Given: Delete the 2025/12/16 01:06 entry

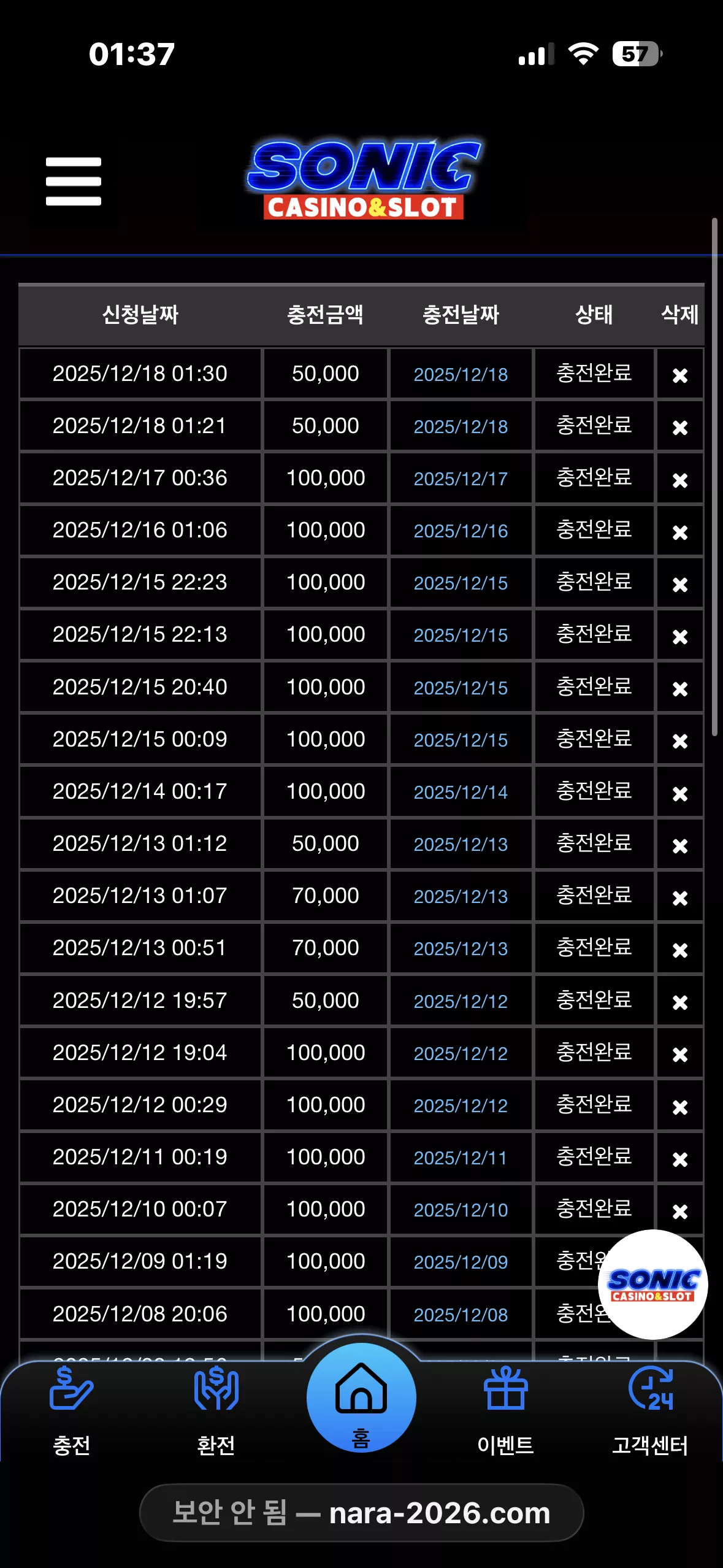Looking at the screenshot, I should (679, 532).
